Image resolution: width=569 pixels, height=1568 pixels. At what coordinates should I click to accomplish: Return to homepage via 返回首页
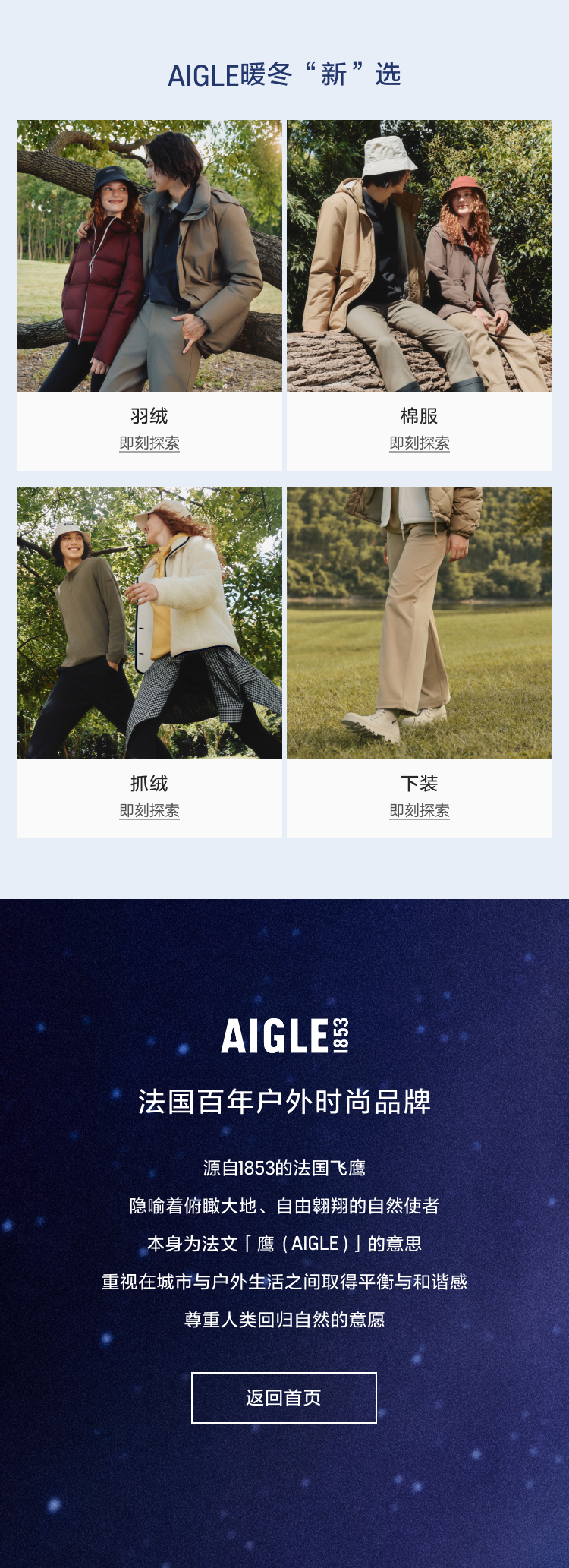click(x=284, y=1398)
